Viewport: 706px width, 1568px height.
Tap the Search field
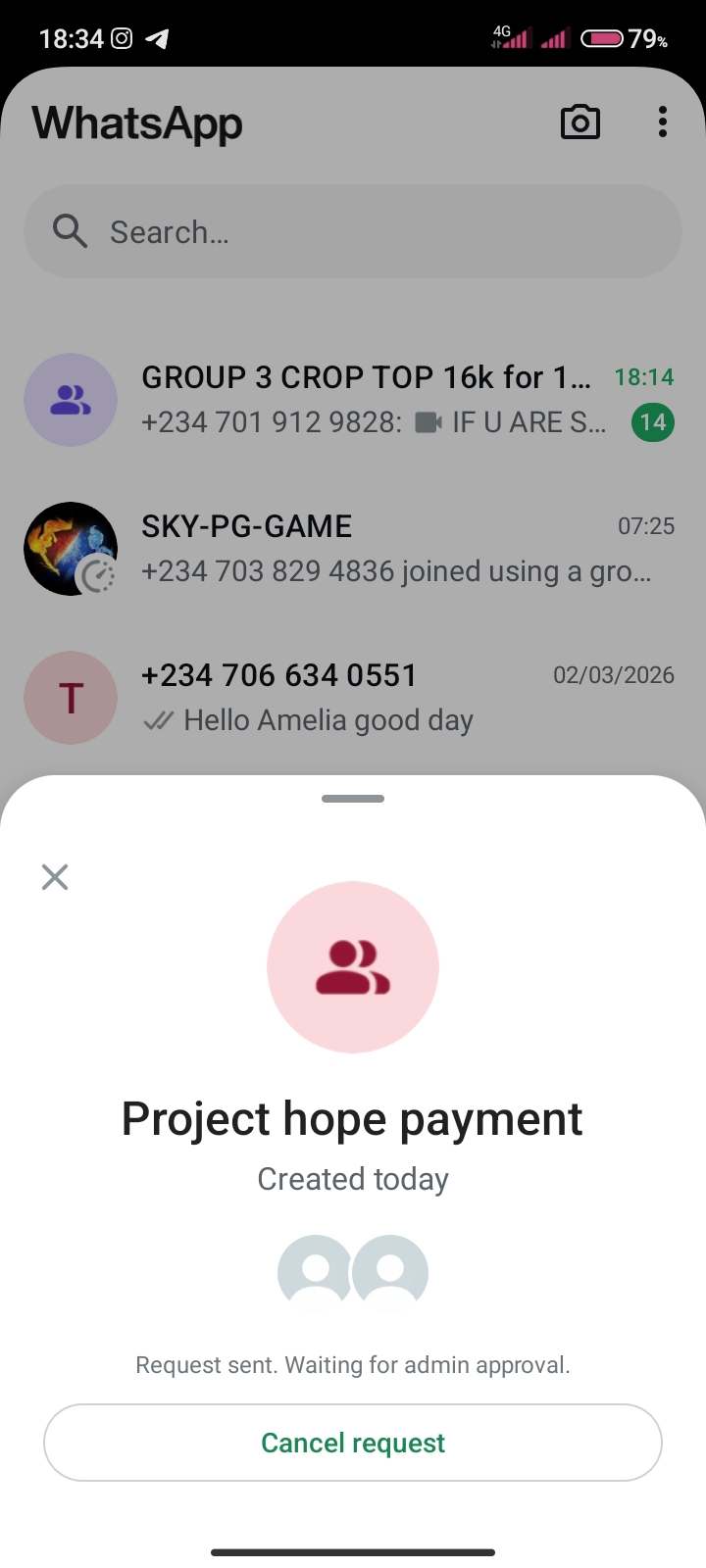(353, 232)
